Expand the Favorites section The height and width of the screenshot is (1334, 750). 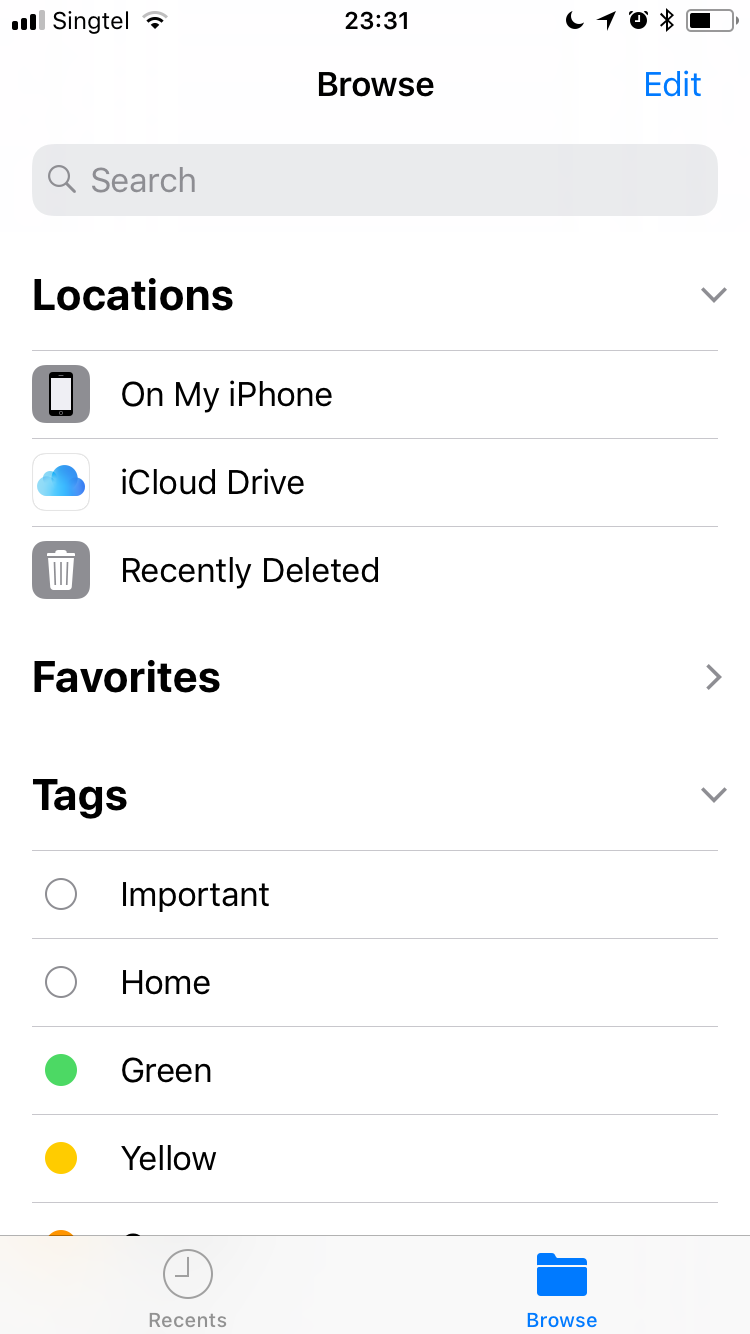point(713,677)
